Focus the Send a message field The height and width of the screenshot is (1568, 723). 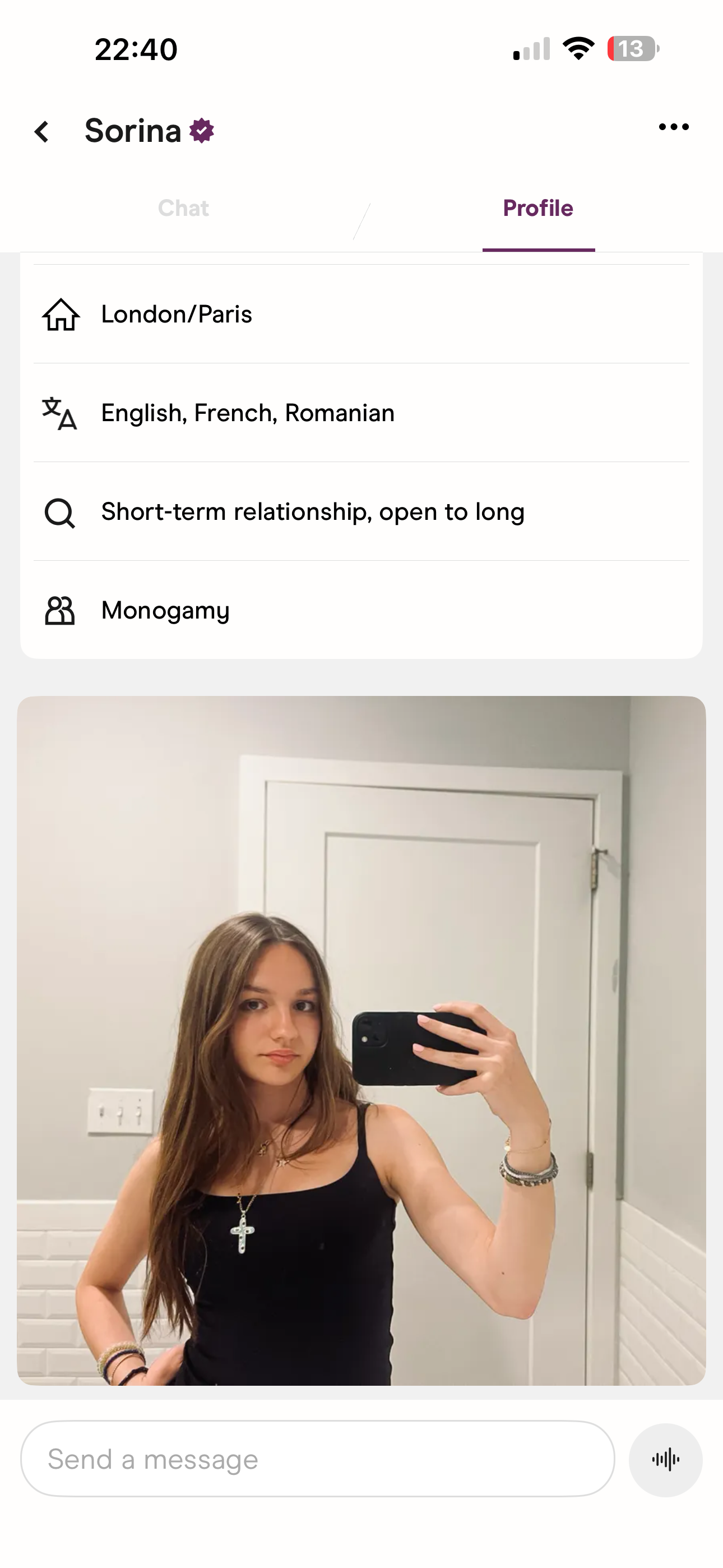pyautogui.click(x=317, y=1459)
